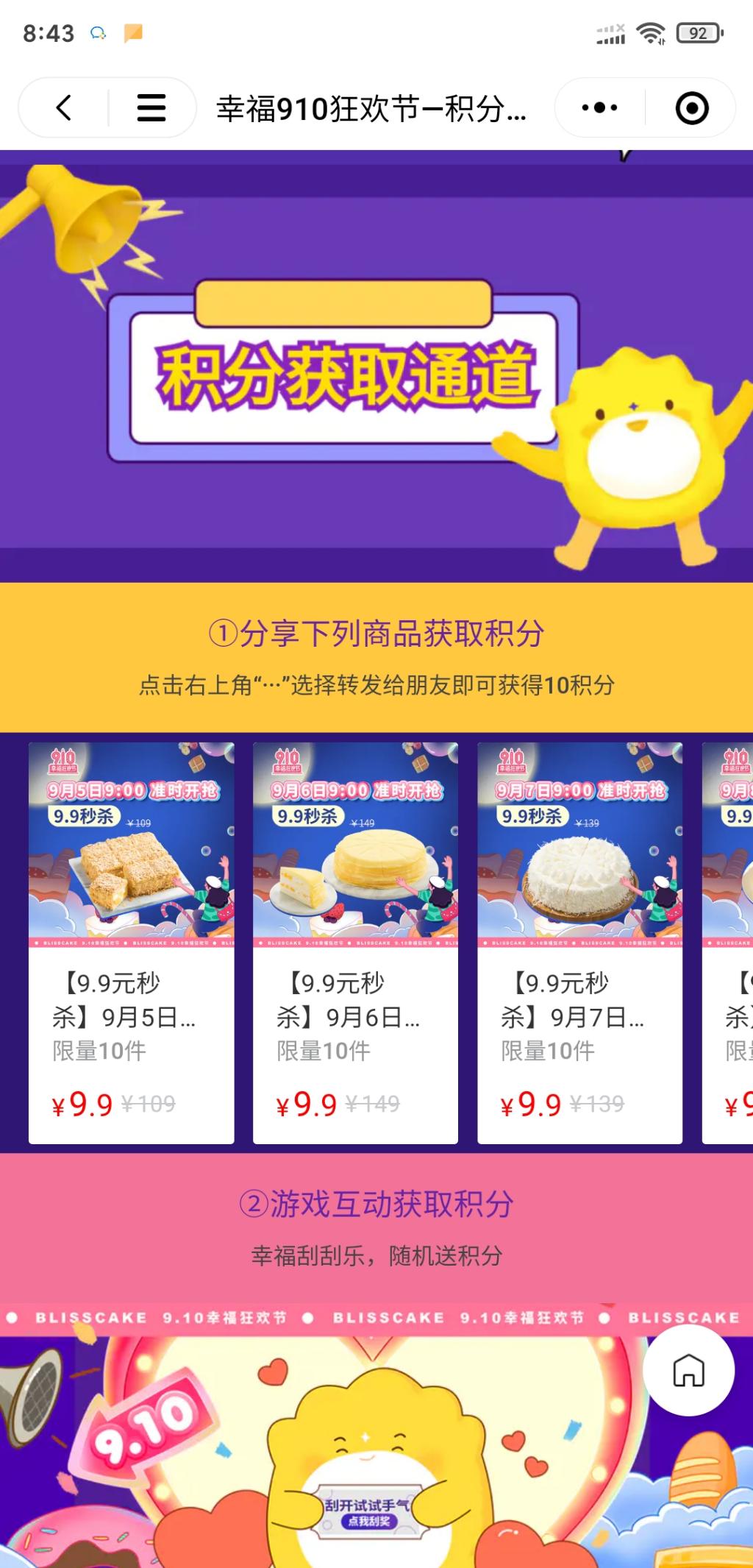The image size is (753, 1568).
Task: Go back to the previous page
Action: tap(64, 108)
